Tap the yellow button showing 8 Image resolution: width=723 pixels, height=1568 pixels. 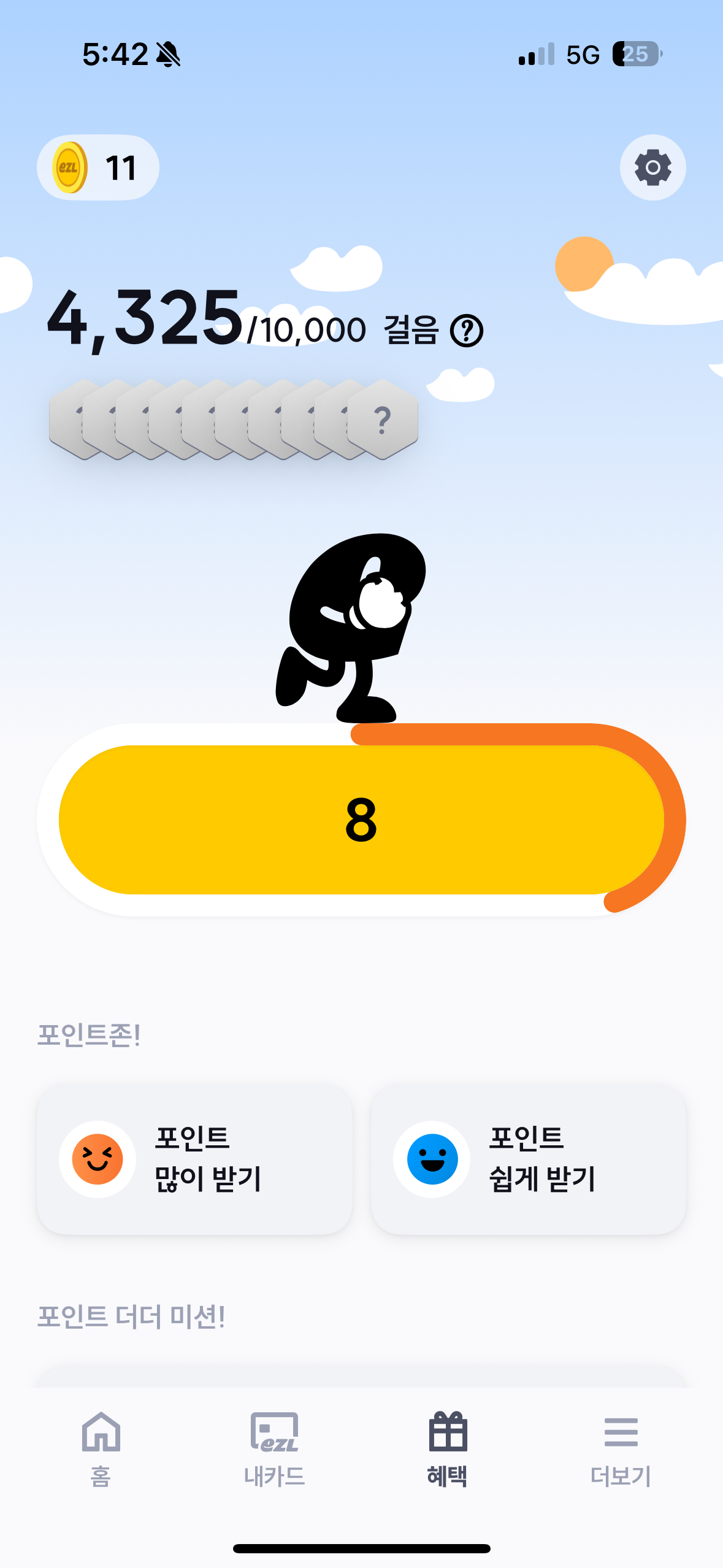pos(361,820)
